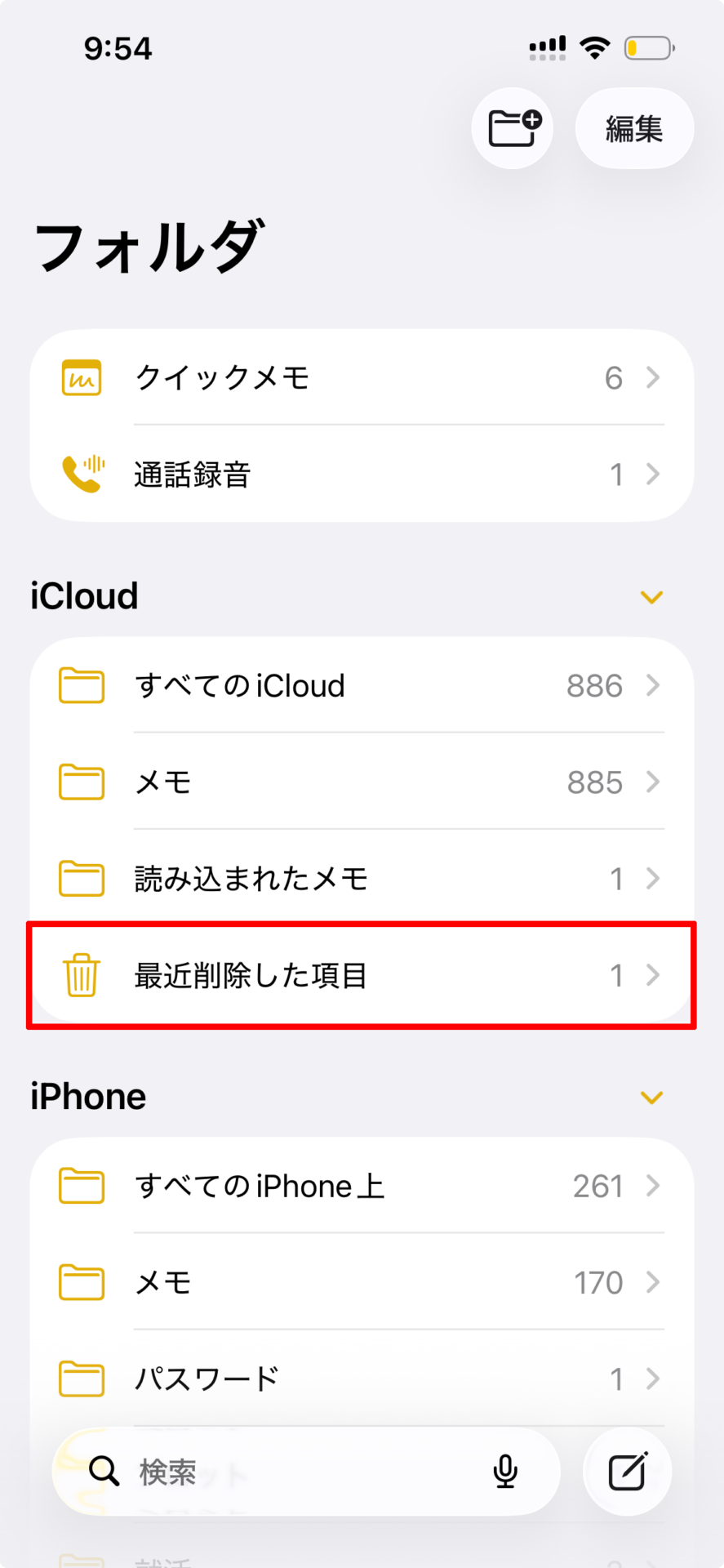Open すべてのiCloud folder
The width and height of the screenshot is (724, 1568).
click(x=362, y=685)
